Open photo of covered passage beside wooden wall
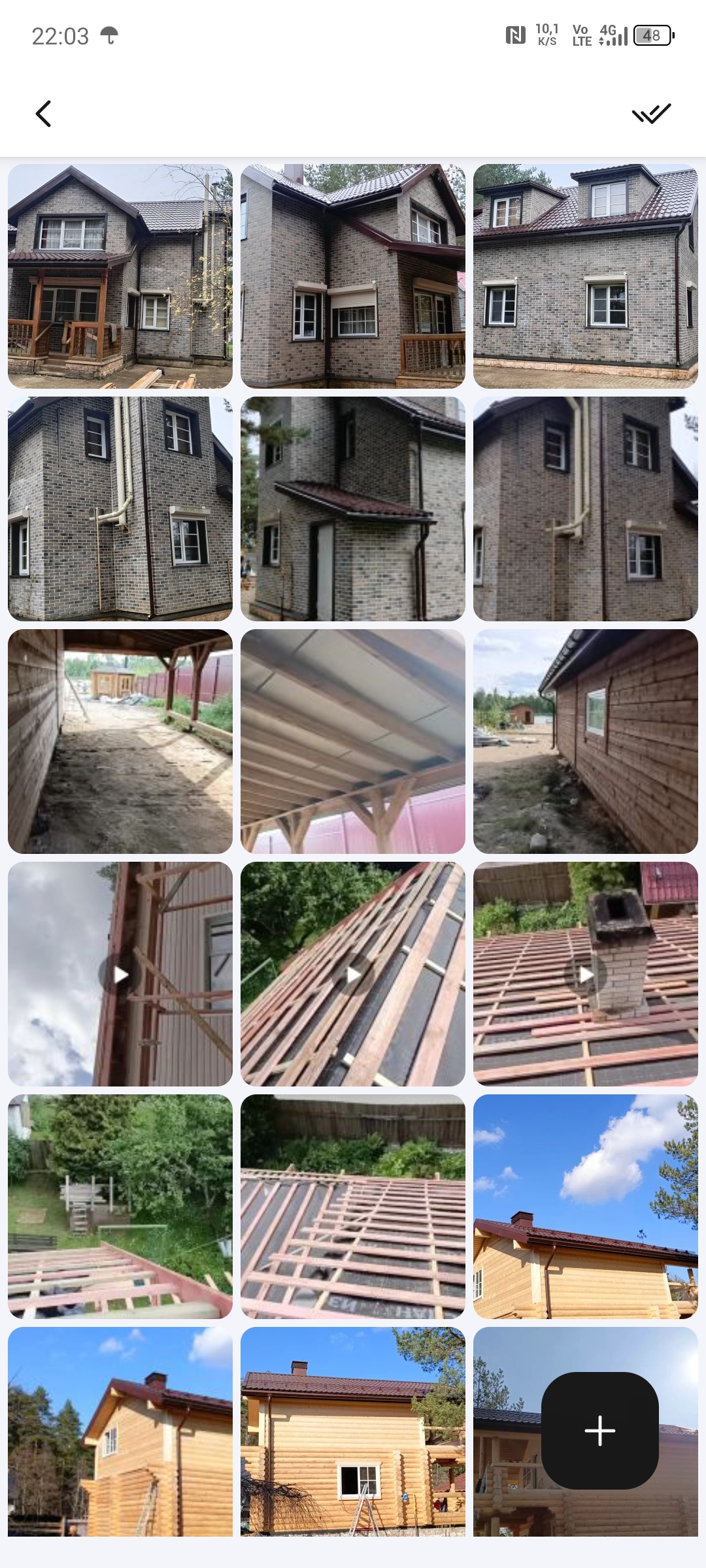Viewport: 706px width, 1568px height. point(120,742)
